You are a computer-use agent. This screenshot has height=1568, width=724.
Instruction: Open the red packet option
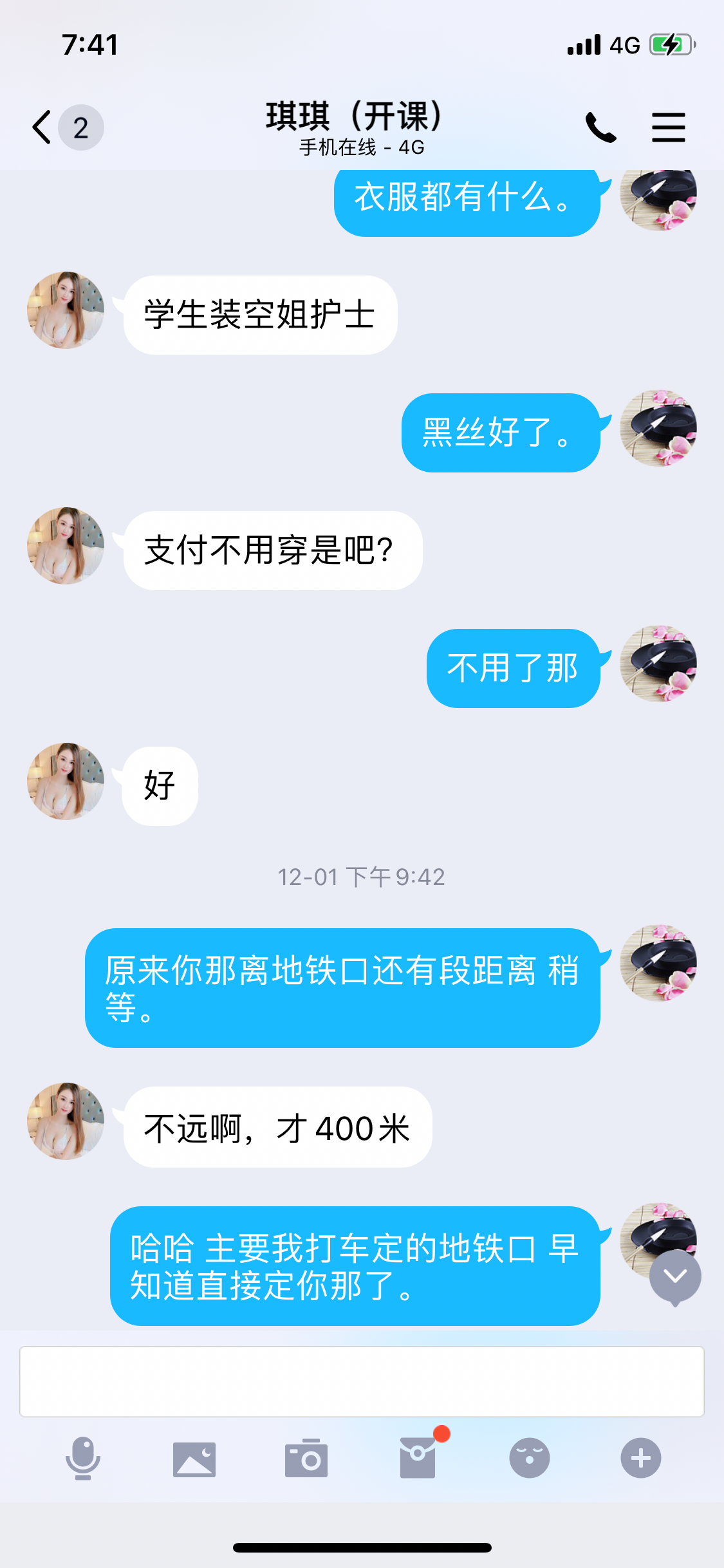pyautogui.click(x=418, y=1457)
